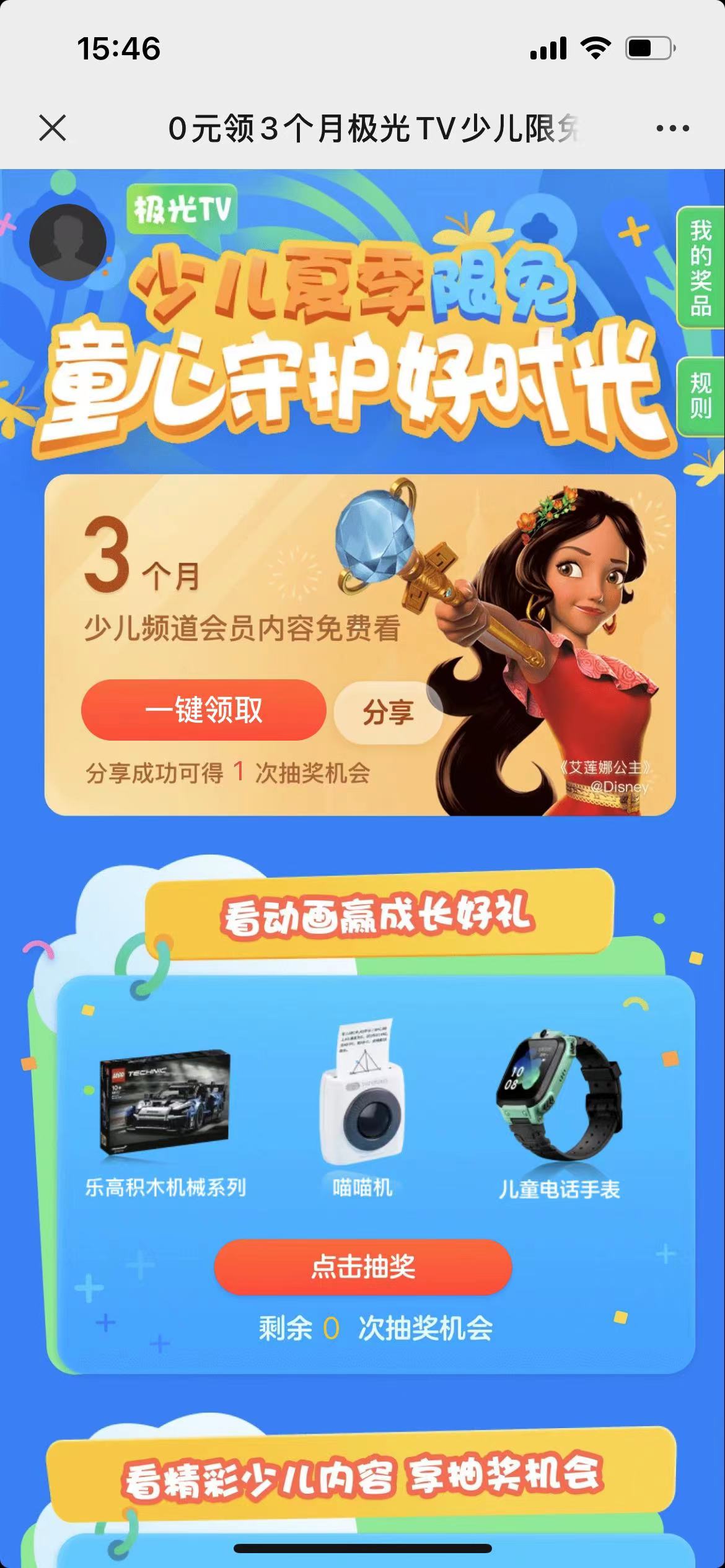Open 我的奖品 side tab

tap(701, 268)
